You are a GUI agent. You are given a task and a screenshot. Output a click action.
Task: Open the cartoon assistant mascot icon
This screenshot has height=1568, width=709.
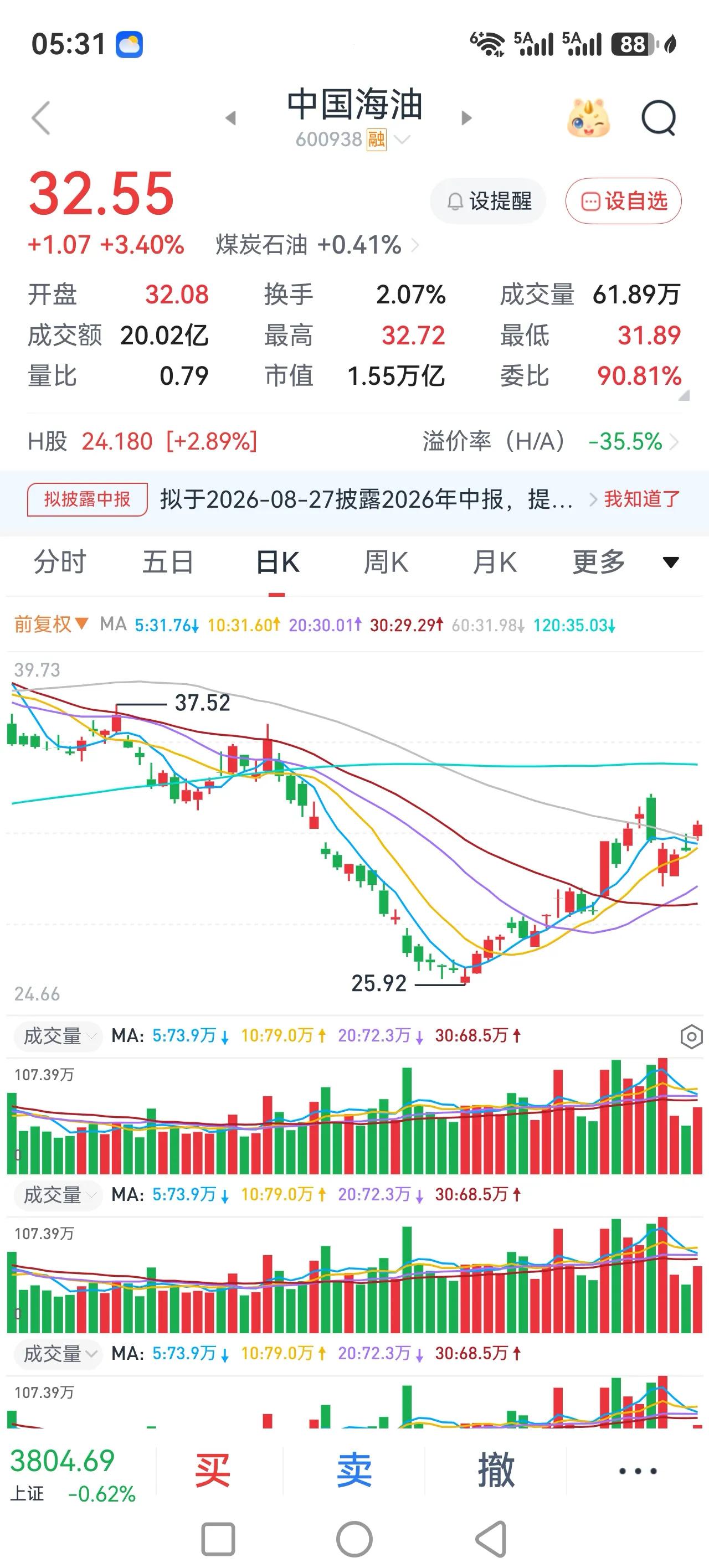pos(588,117)
